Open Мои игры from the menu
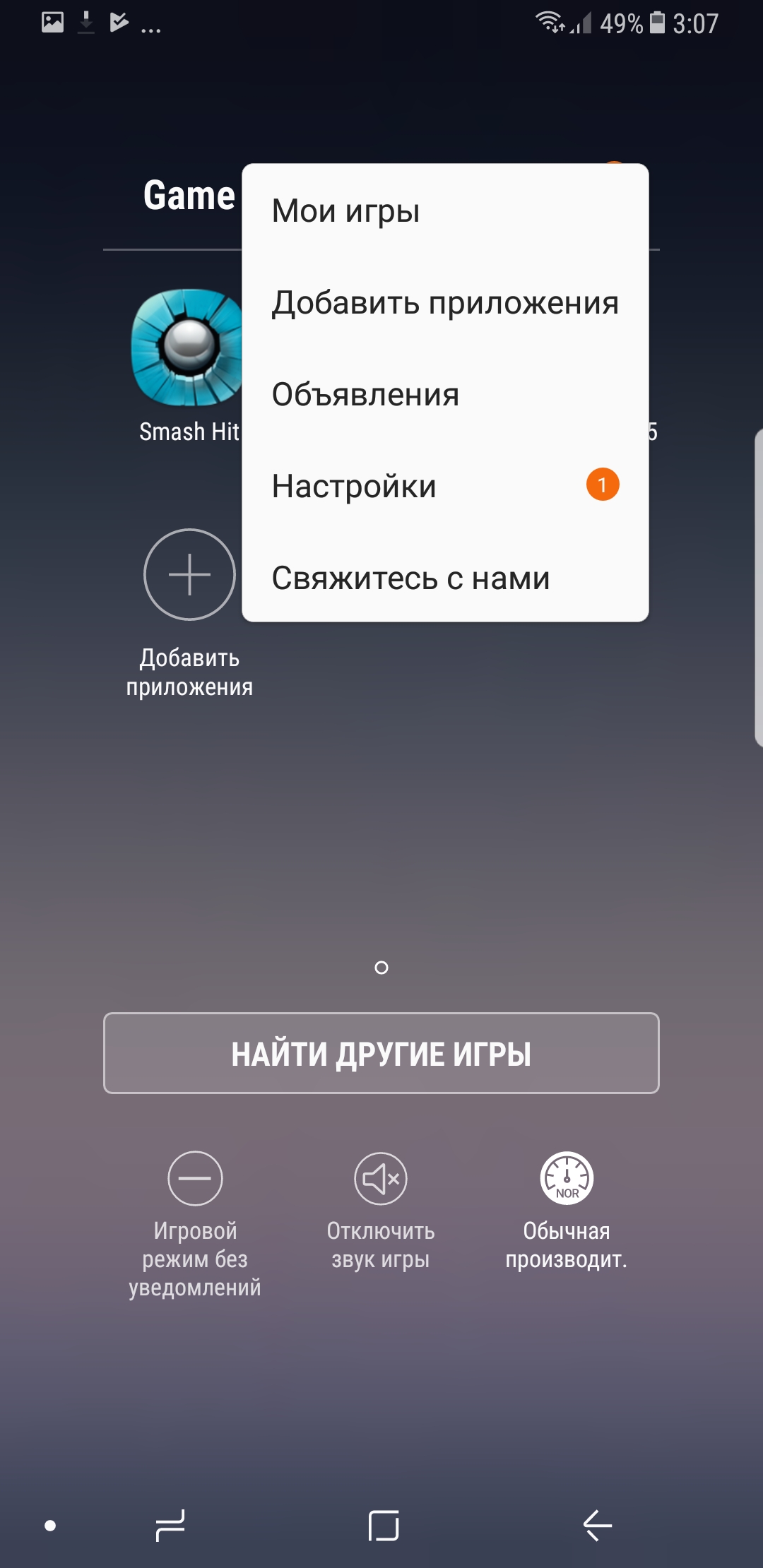Screen dimensions: 763x1568 click(x=445, y=210)
